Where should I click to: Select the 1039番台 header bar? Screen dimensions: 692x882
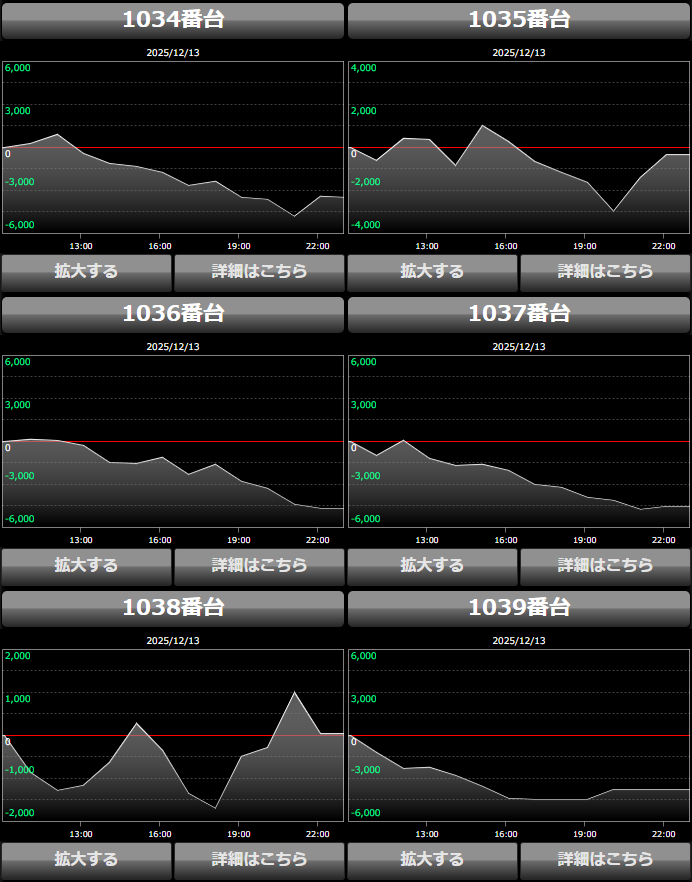[x=519, y=608]
